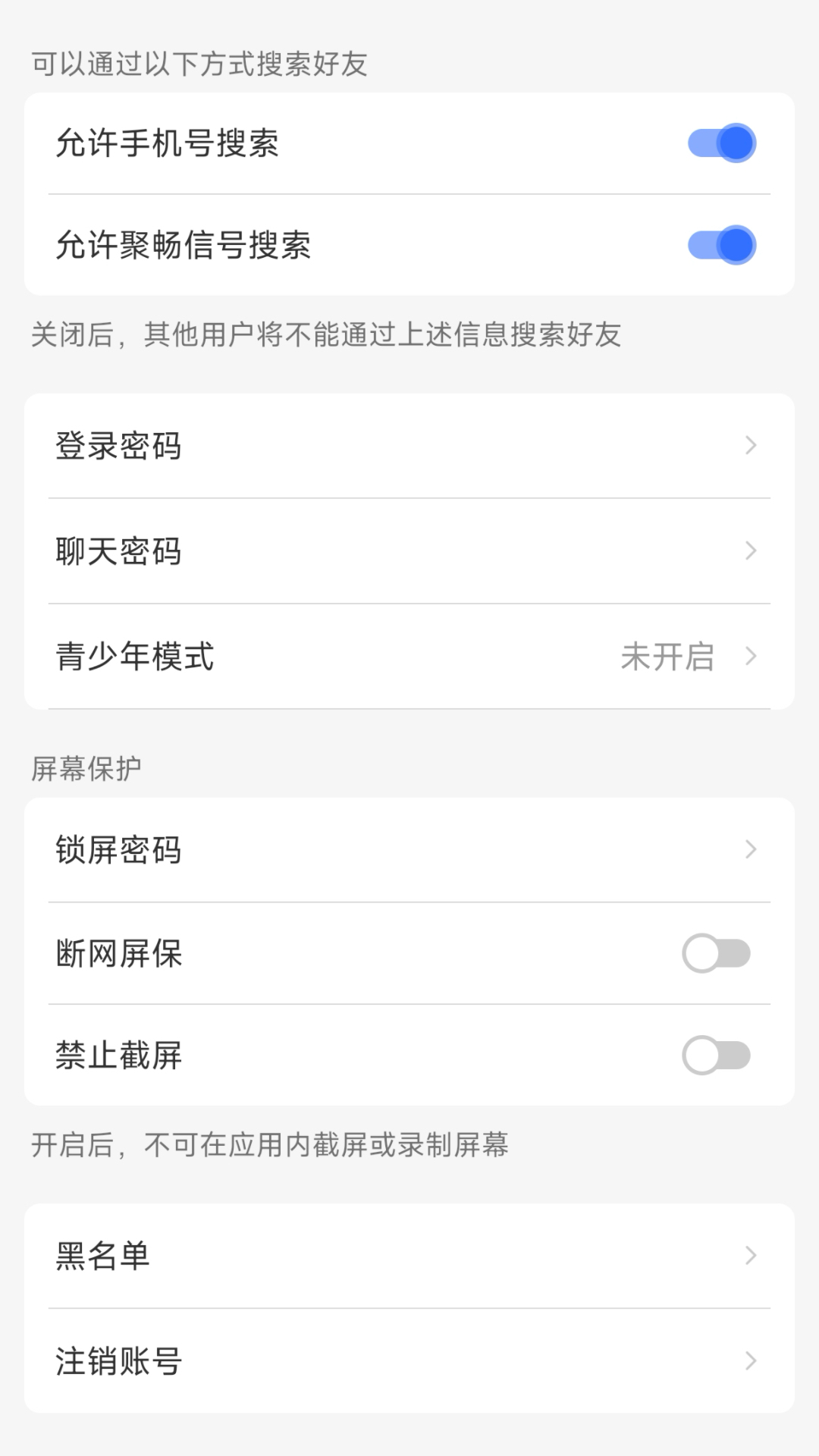Open the 聊天密码 settings row
The height and width of the screenshot is (1456, 819).
[409, 552]
